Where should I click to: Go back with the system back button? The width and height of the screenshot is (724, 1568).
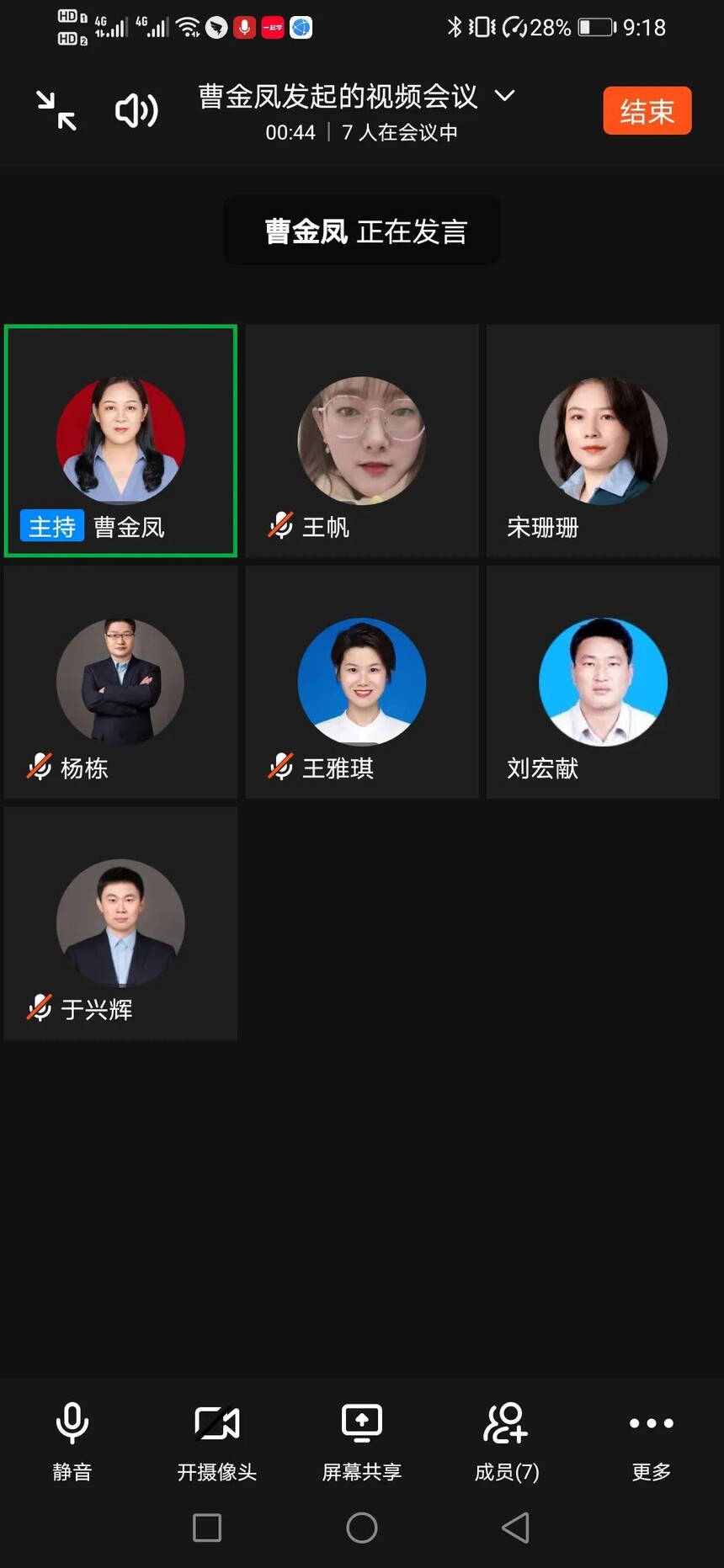(515, 1528)
